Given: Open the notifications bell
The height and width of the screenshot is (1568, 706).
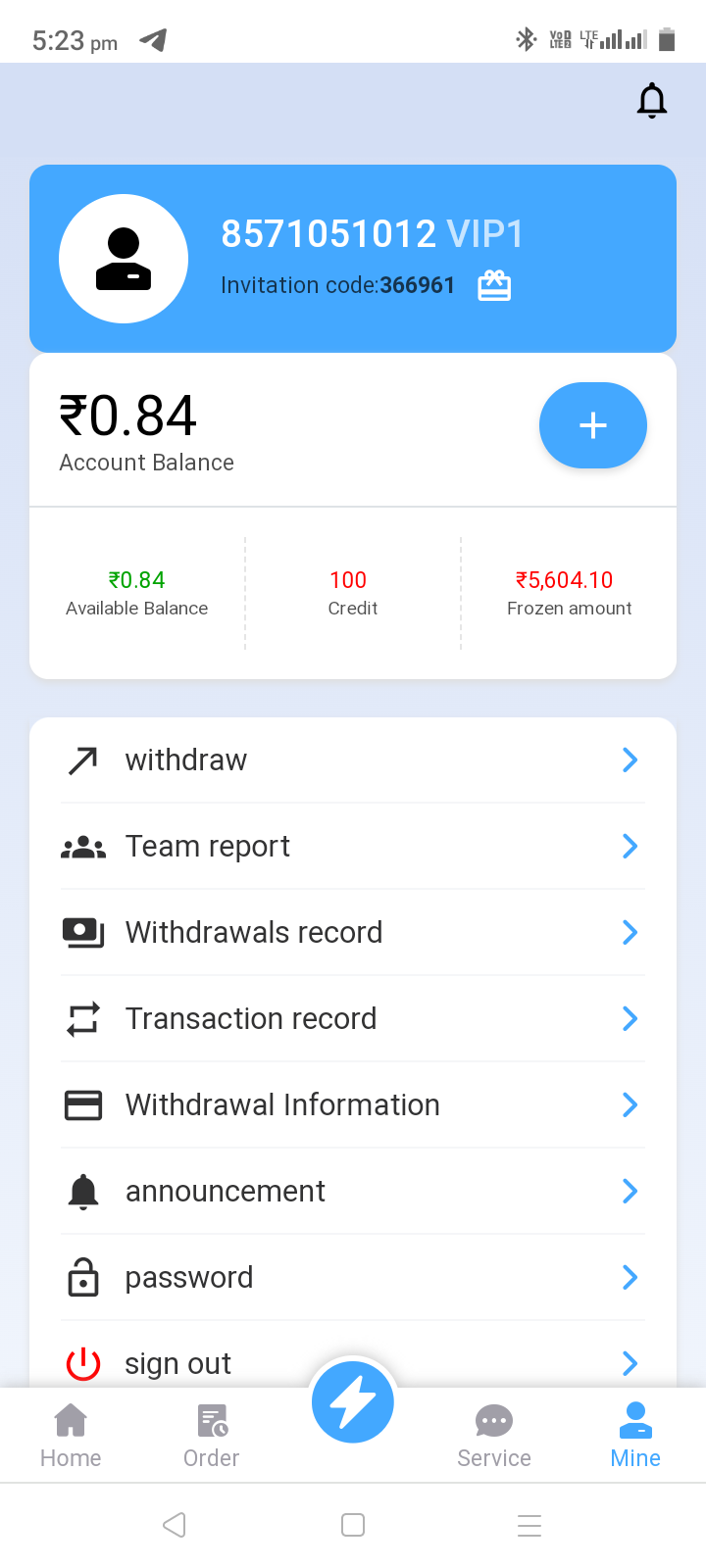Looking at the screenshot, I should pos(652,101).
